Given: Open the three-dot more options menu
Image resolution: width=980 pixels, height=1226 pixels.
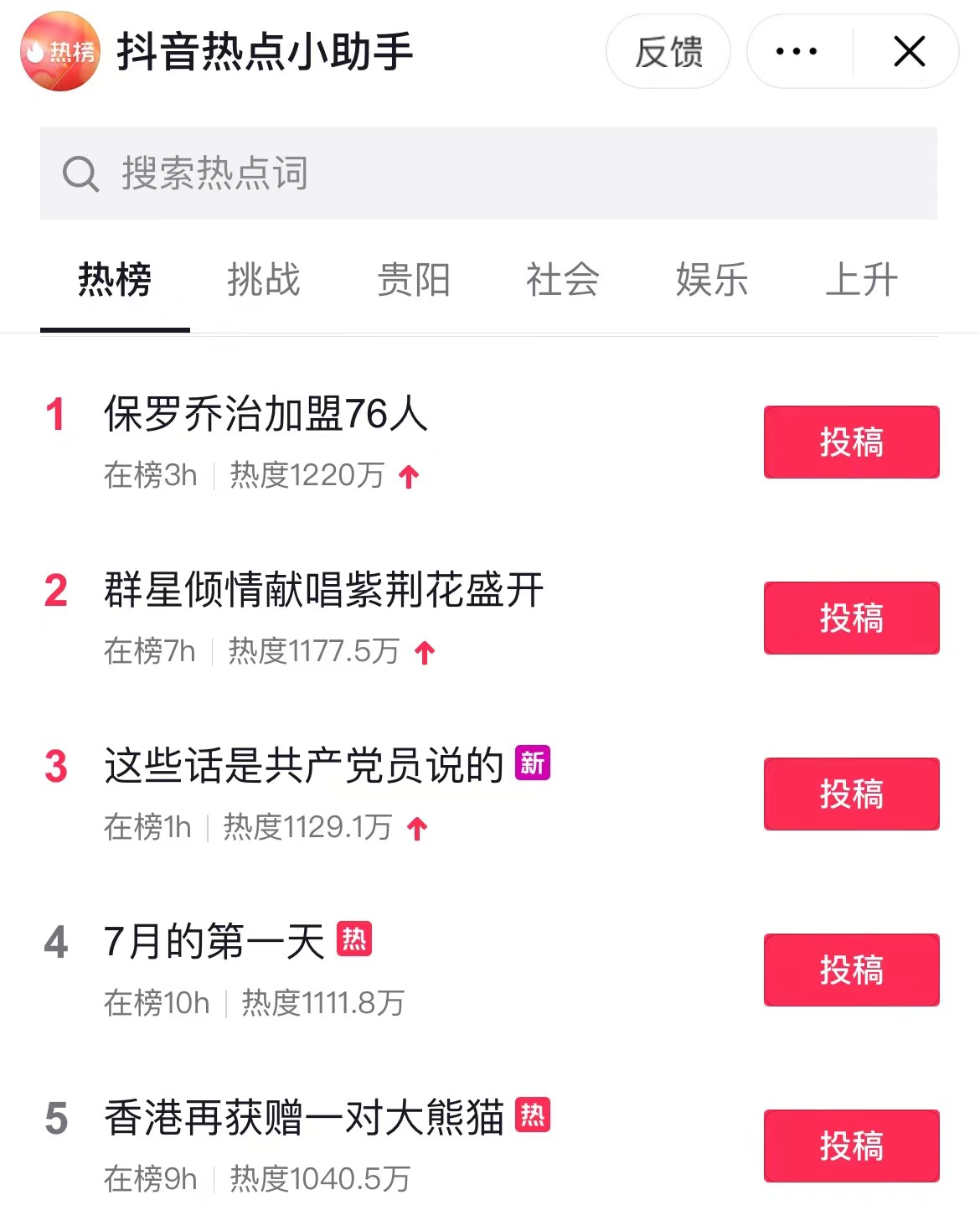Looking at the screenshot, I should coord(797,52).
